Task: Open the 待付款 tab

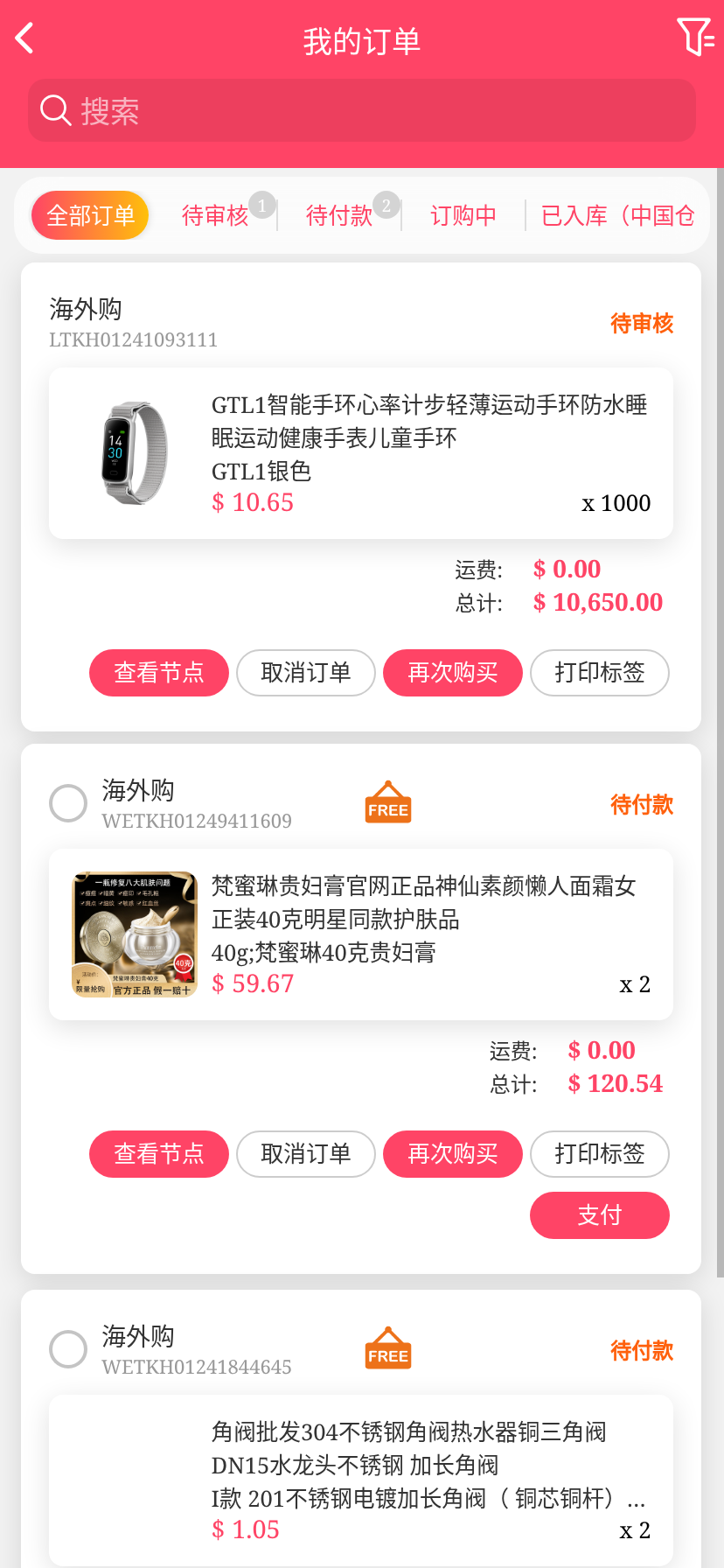Action: coord(339,215)
